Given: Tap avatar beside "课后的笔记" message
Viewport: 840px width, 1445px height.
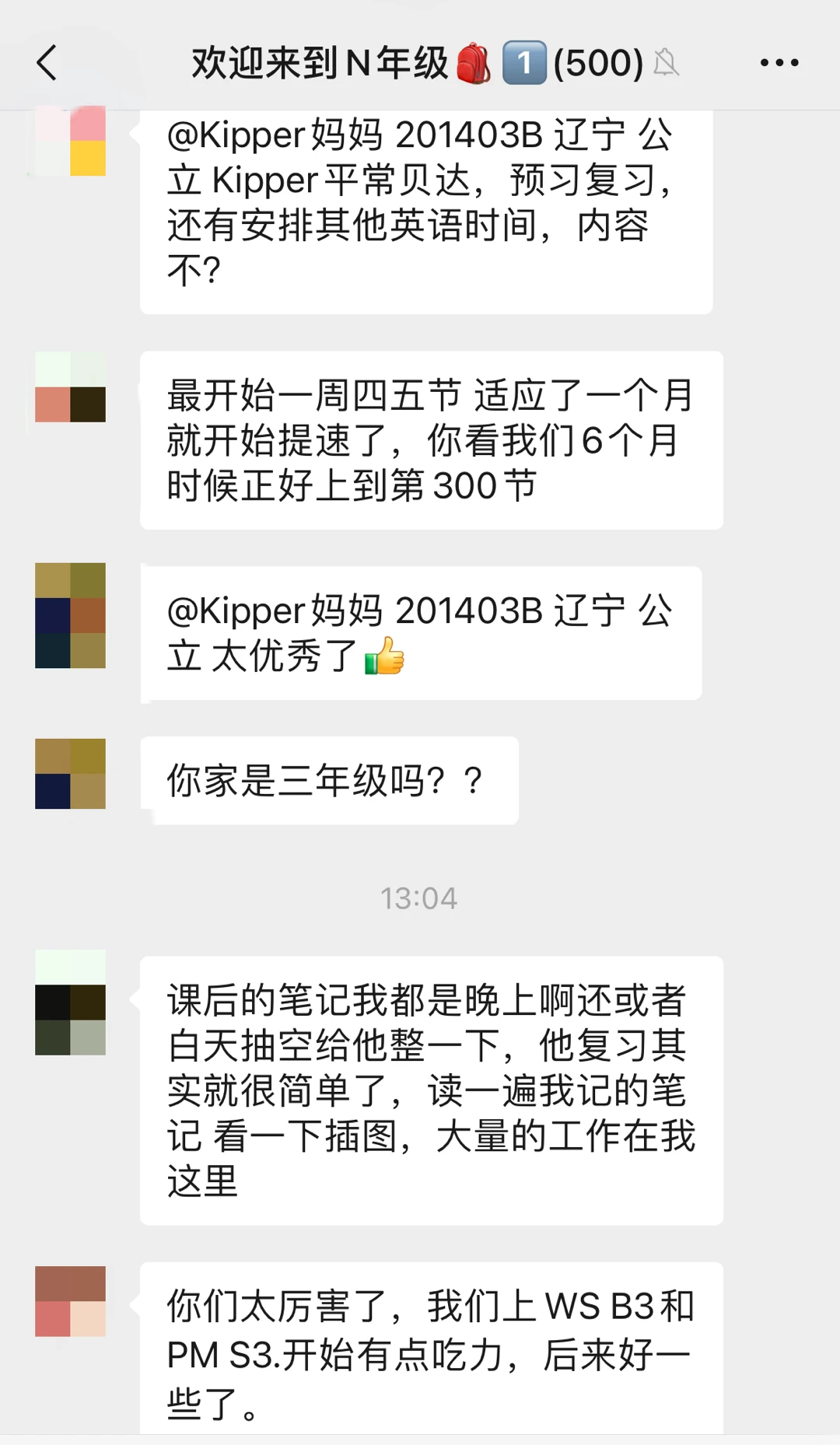Looking at the screenshot, I should point(70,1002).
